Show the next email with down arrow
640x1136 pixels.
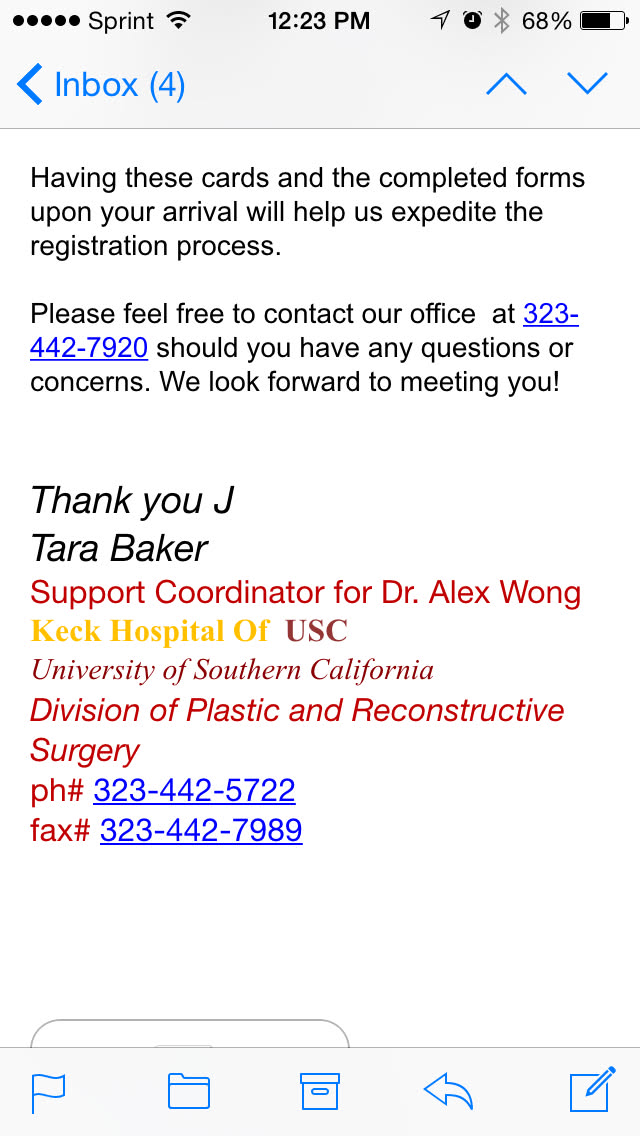588,85
